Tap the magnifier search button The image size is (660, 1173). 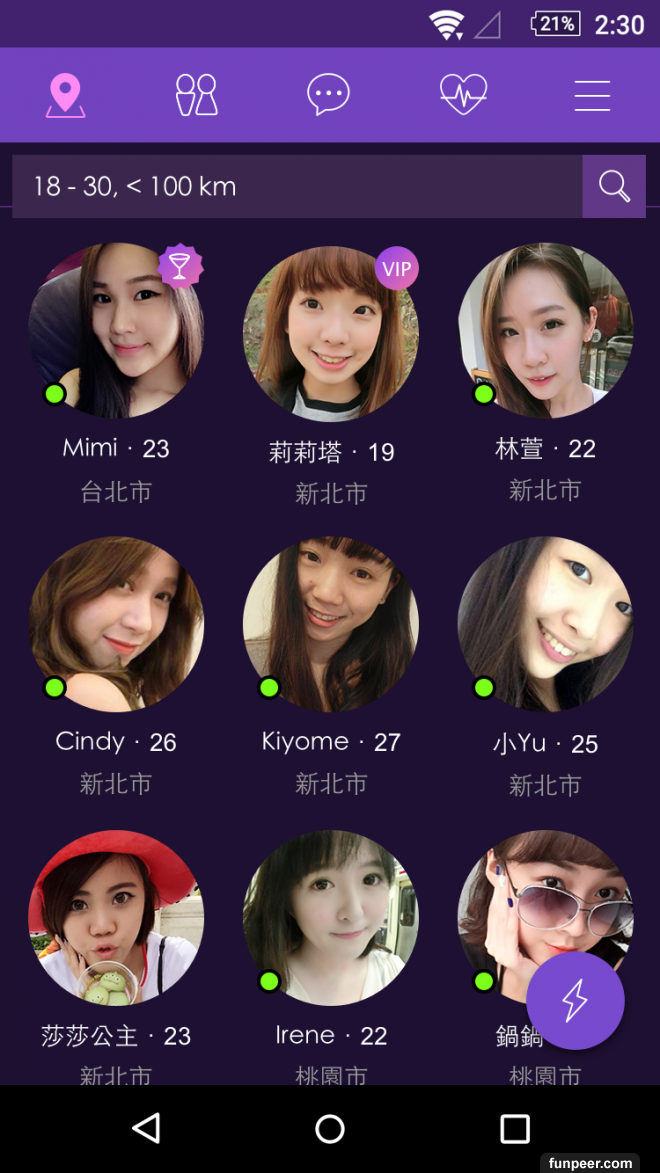coord(614,186)
